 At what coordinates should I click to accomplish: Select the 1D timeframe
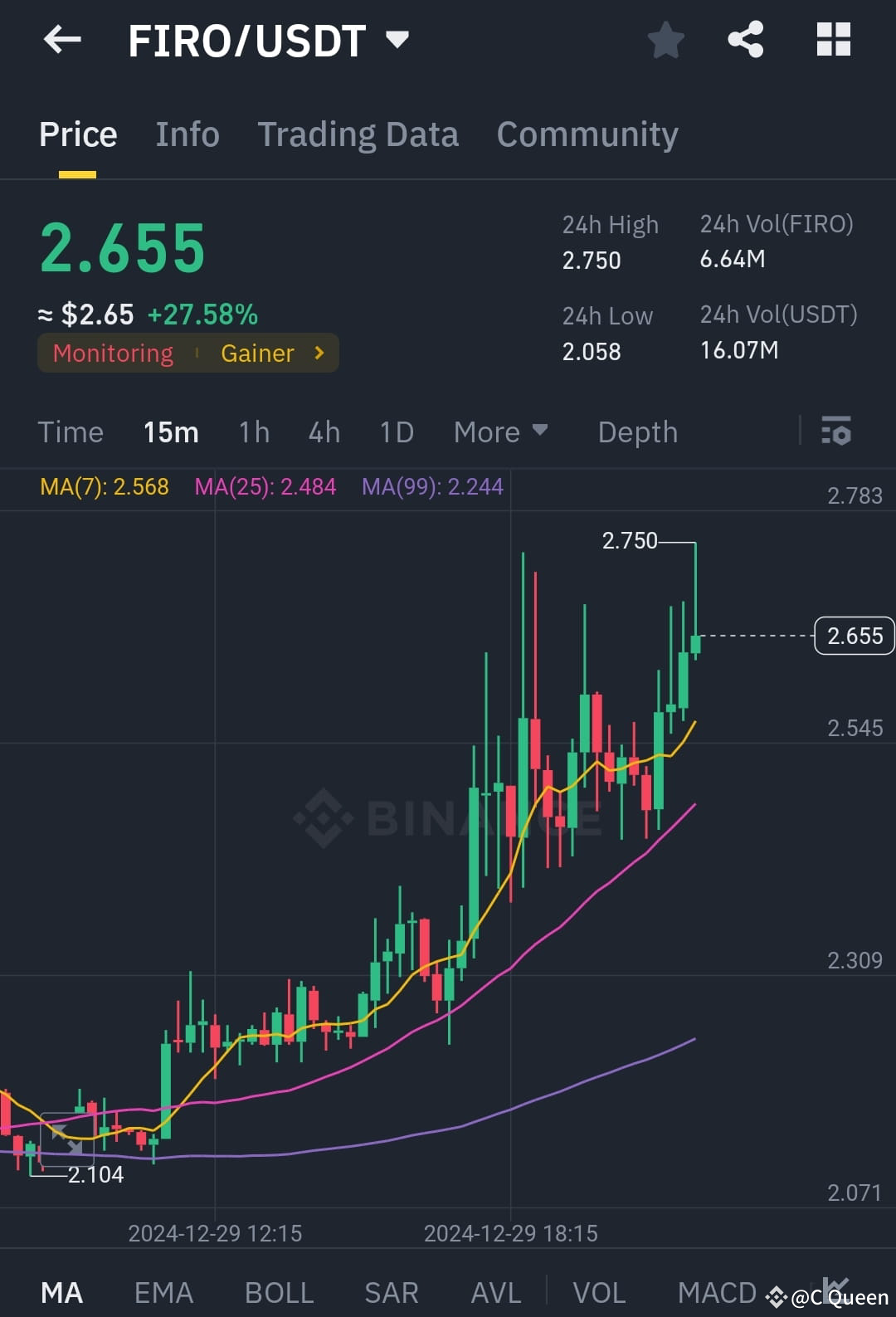(x=396, y=432)
